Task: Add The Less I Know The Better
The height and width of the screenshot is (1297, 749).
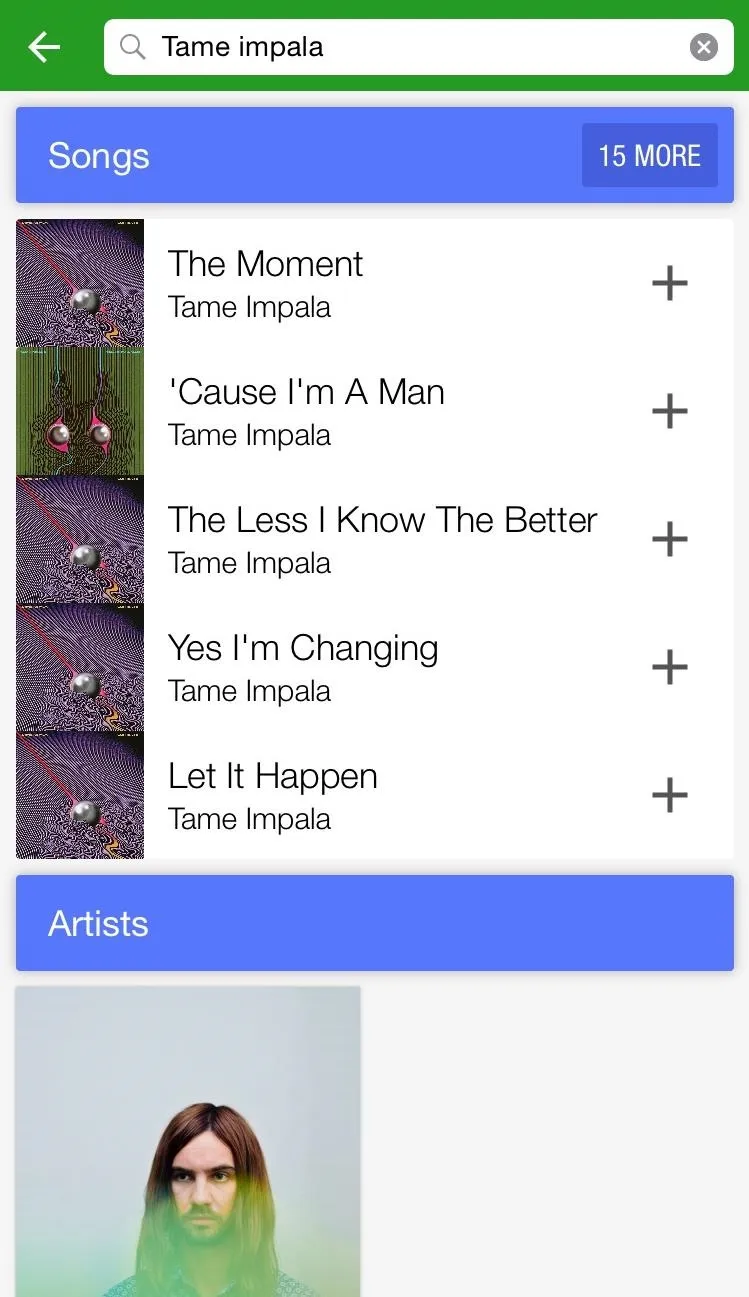Action: tap(670, 539)
